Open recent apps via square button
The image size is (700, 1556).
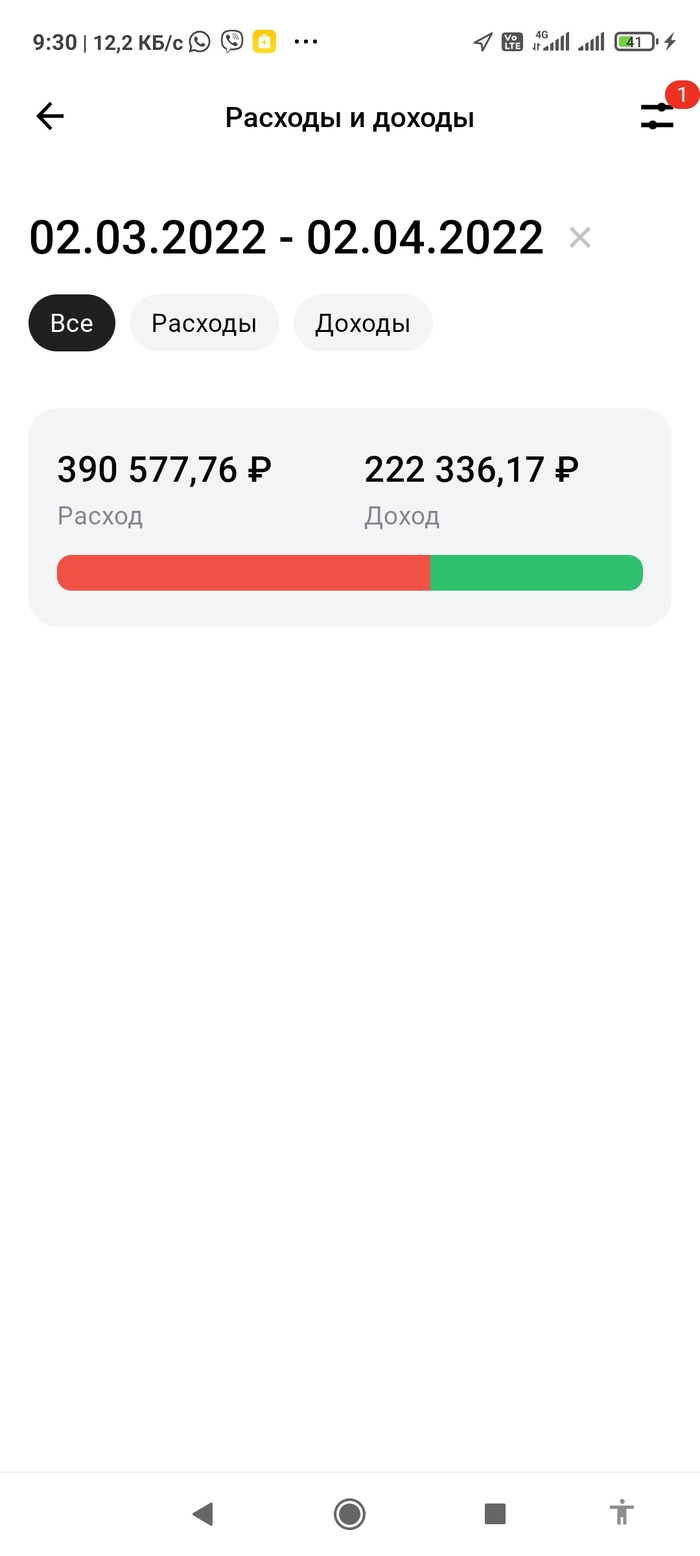tap(495, 1514)
